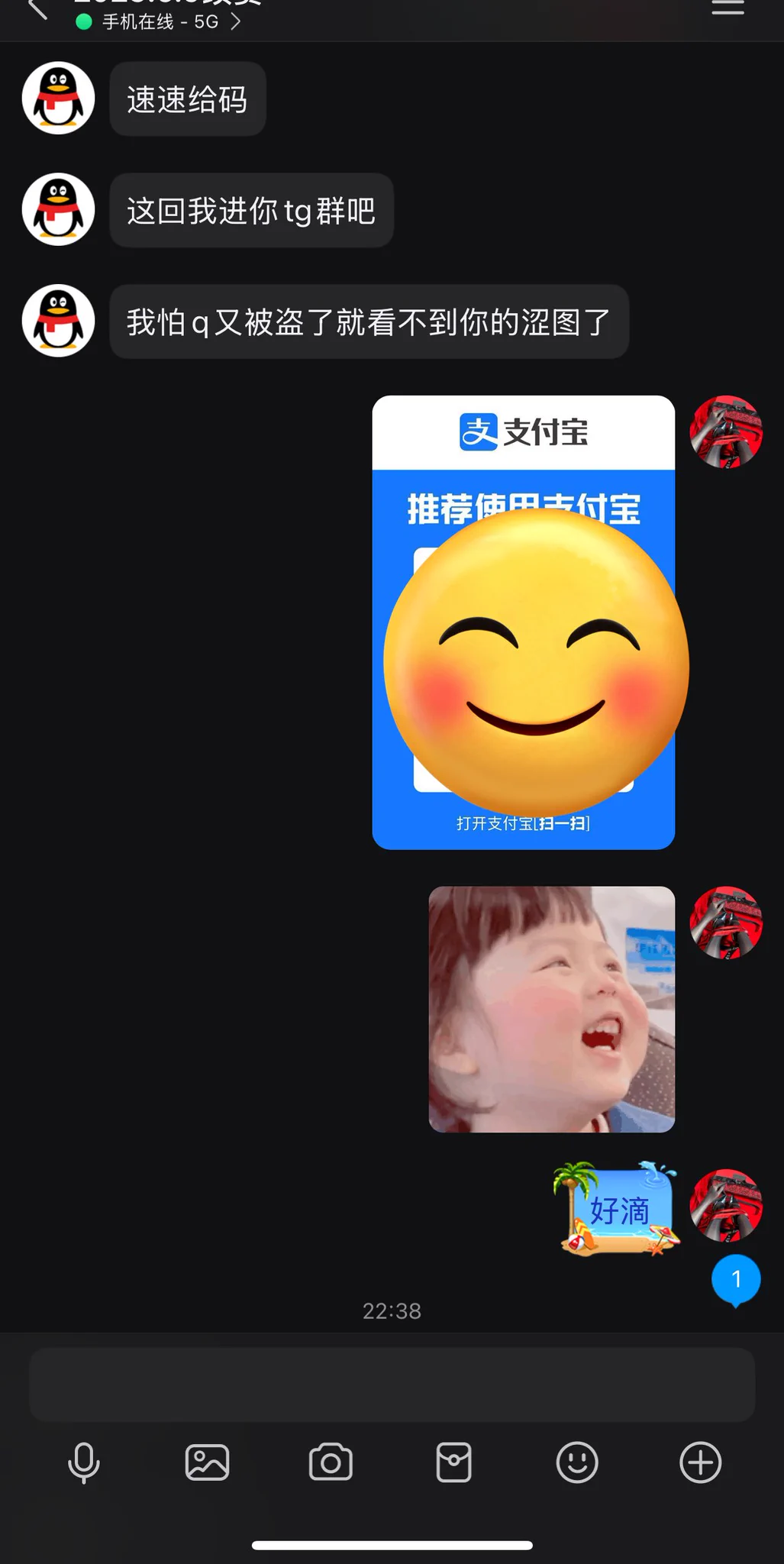Screen dimensions: 784x1564
Task: Open the plus menu for more options
Action: point(700,1462)
